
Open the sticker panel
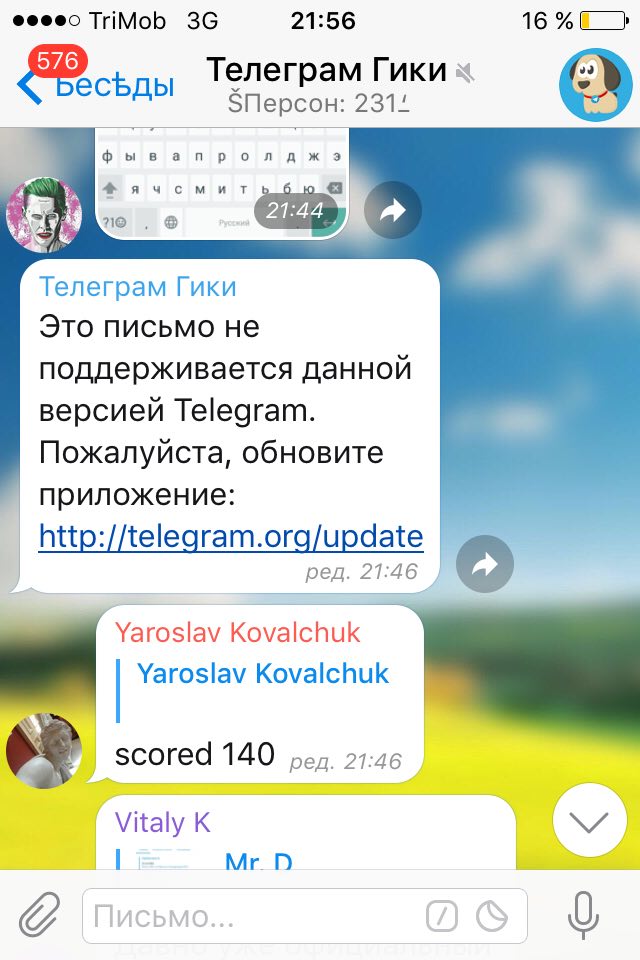coord(491,916)
